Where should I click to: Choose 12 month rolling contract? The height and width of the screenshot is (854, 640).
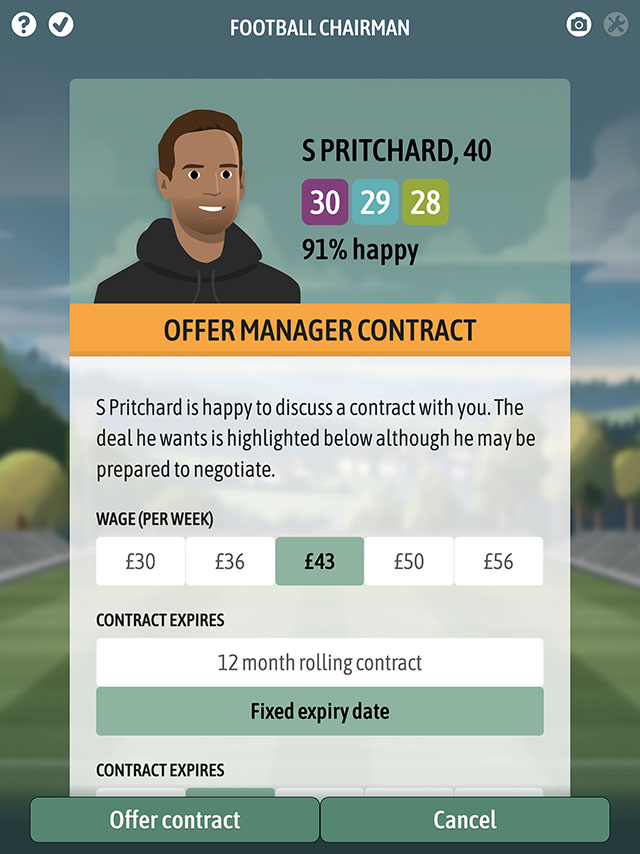point(320,662)
